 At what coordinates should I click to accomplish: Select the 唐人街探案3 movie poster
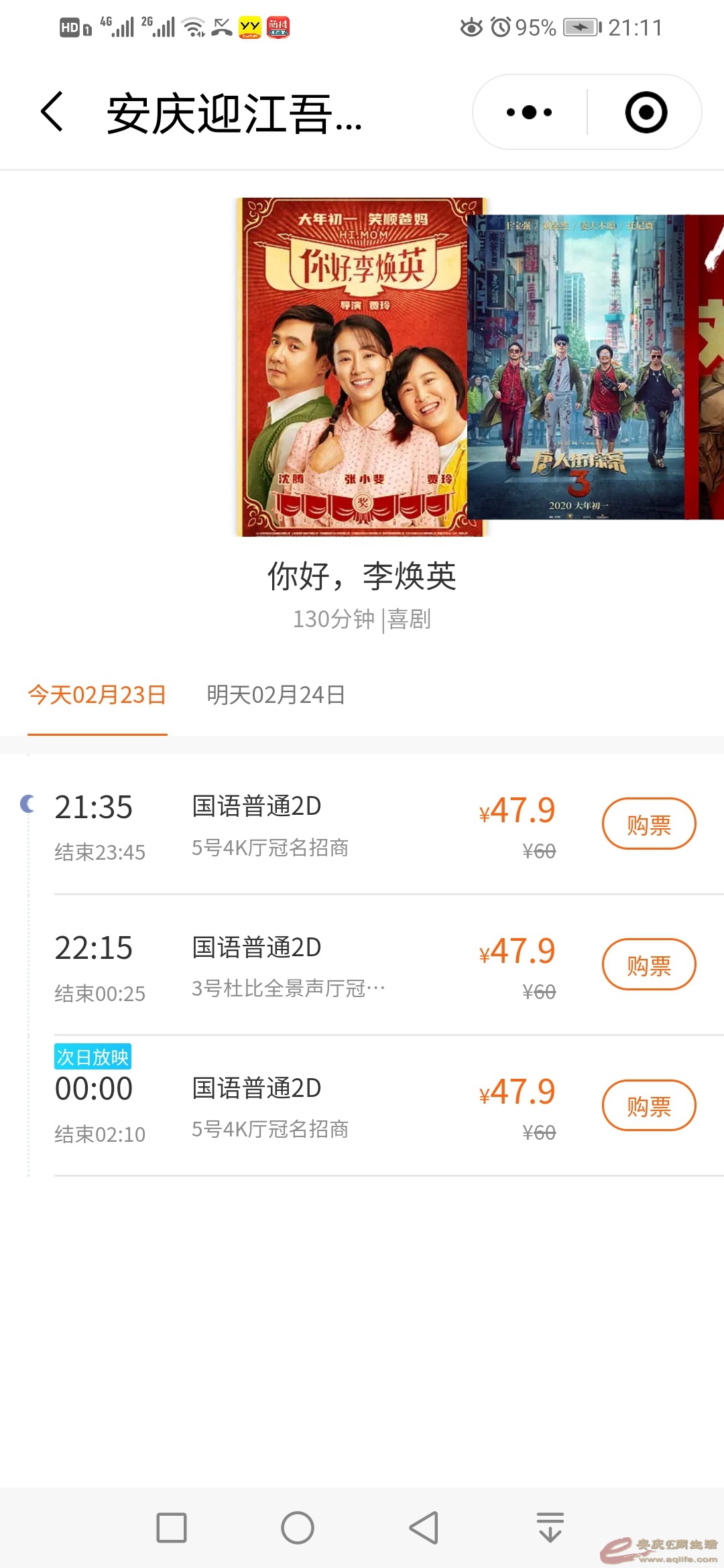(575, 367)
